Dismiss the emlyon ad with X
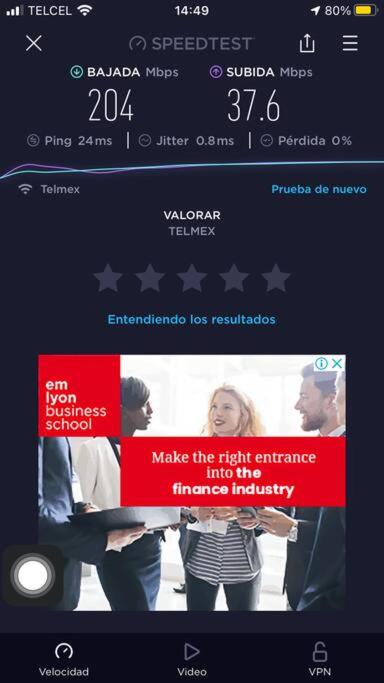Screen dimensions: 384x683 337,363
